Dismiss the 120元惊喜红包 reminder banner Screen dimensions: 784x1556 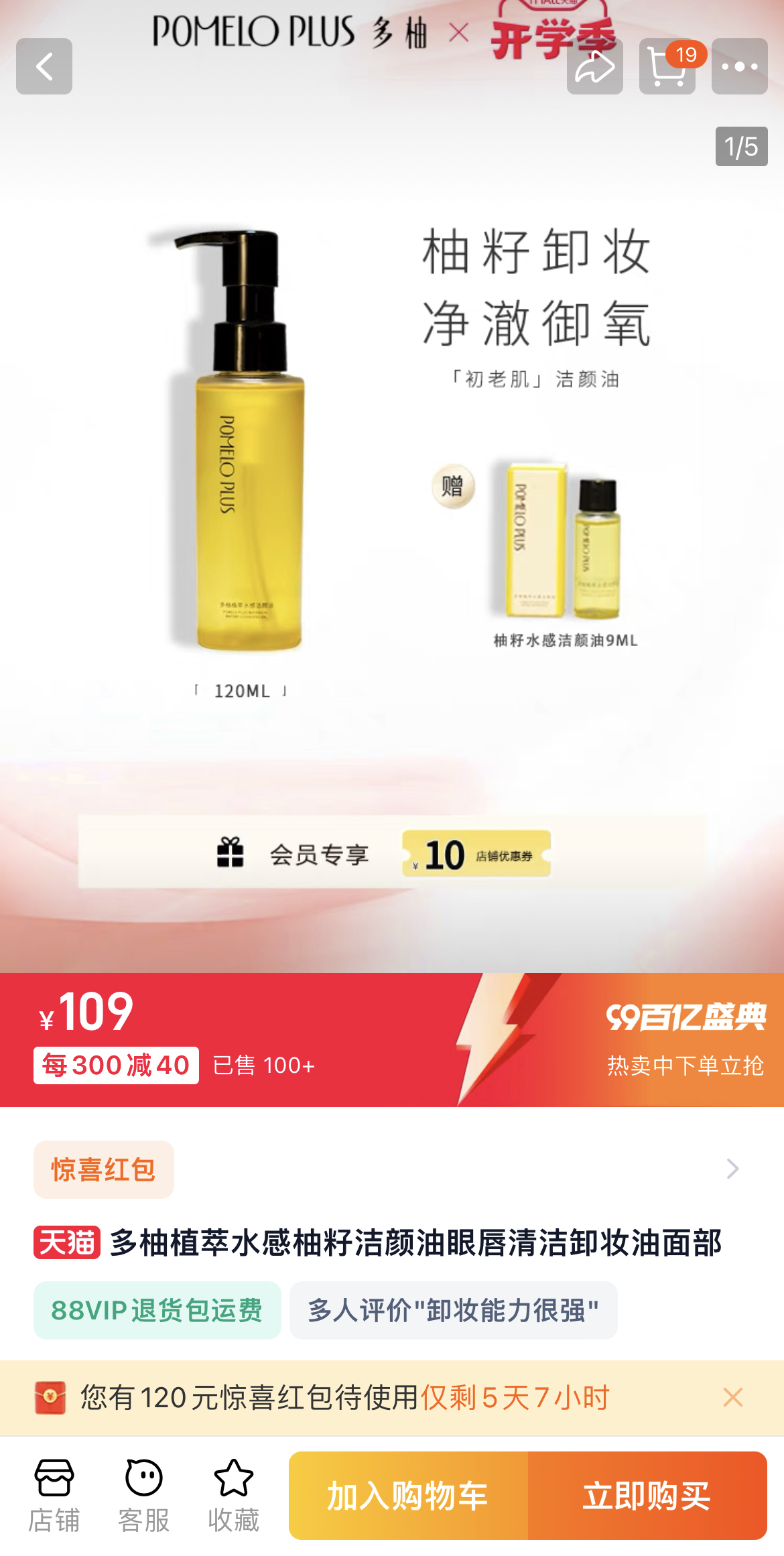[x=733, y=1397]
